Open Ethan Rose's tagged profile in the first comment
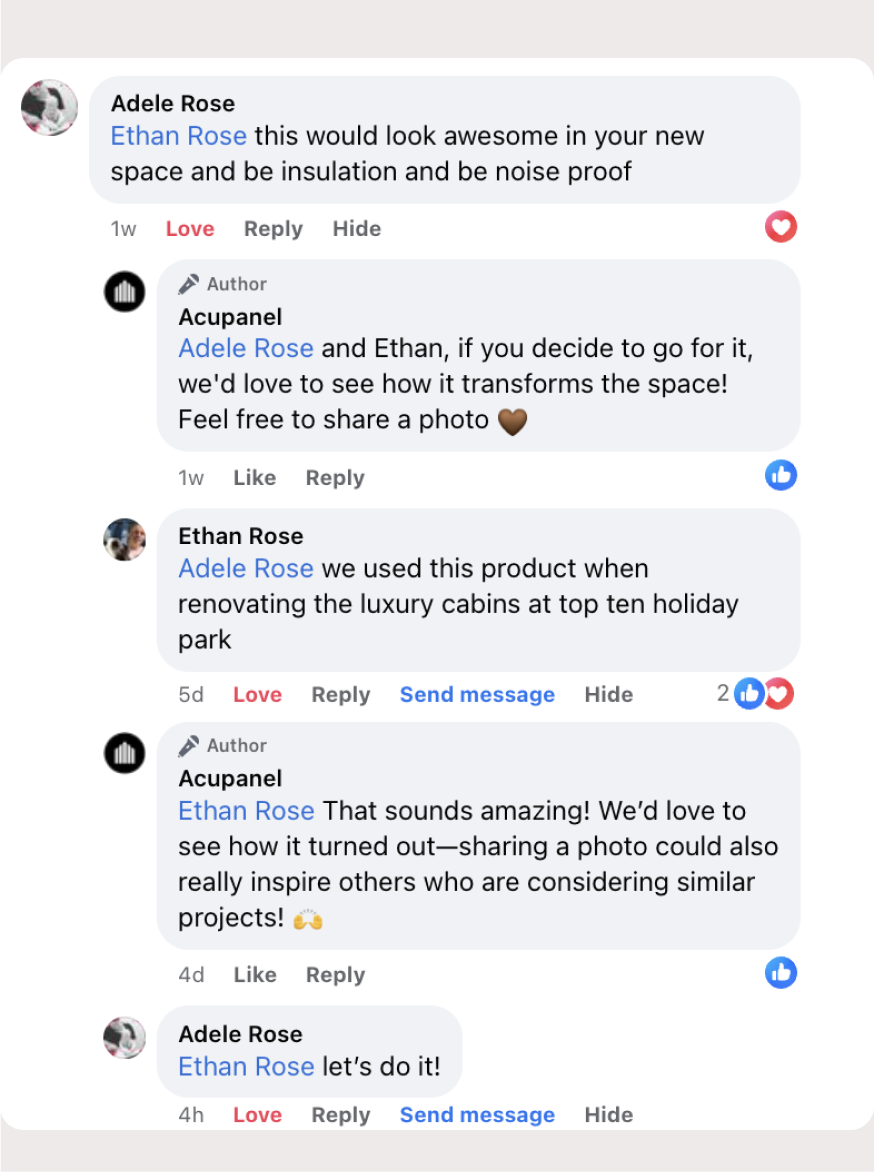 coord(178,136)
